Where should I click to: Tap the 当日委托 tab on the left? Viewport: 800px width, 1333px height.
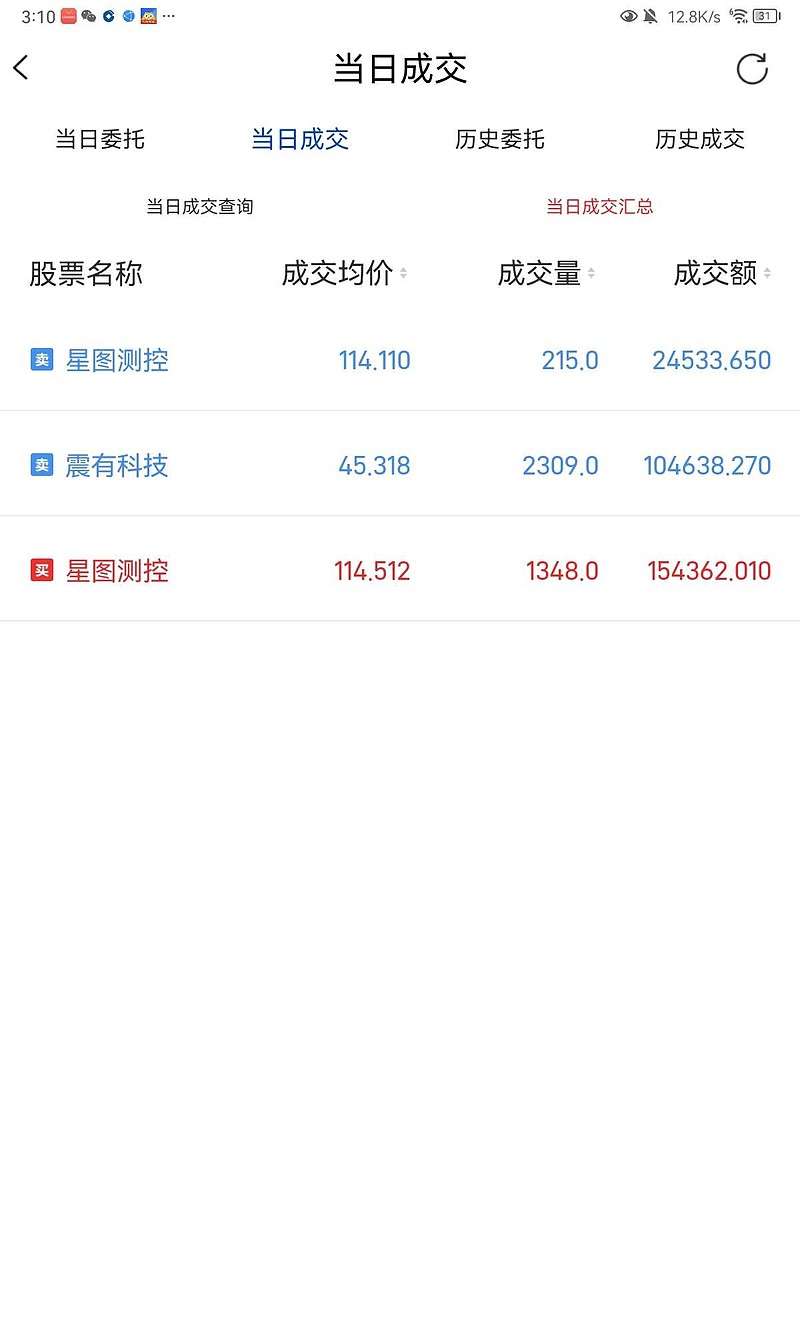pos(99,139)
